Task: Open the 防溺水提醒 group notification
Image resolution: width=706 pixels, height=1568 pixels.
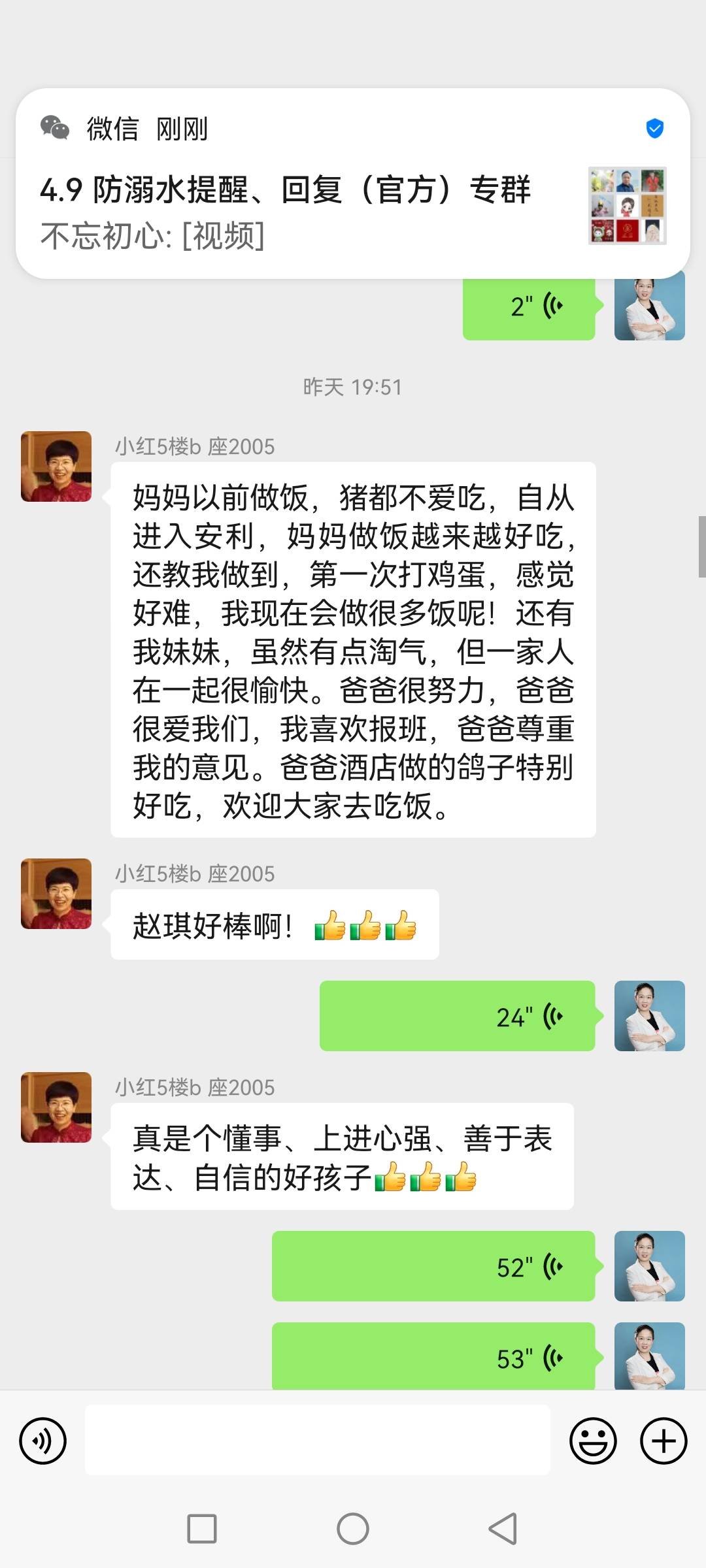Action: click(288, 189)
